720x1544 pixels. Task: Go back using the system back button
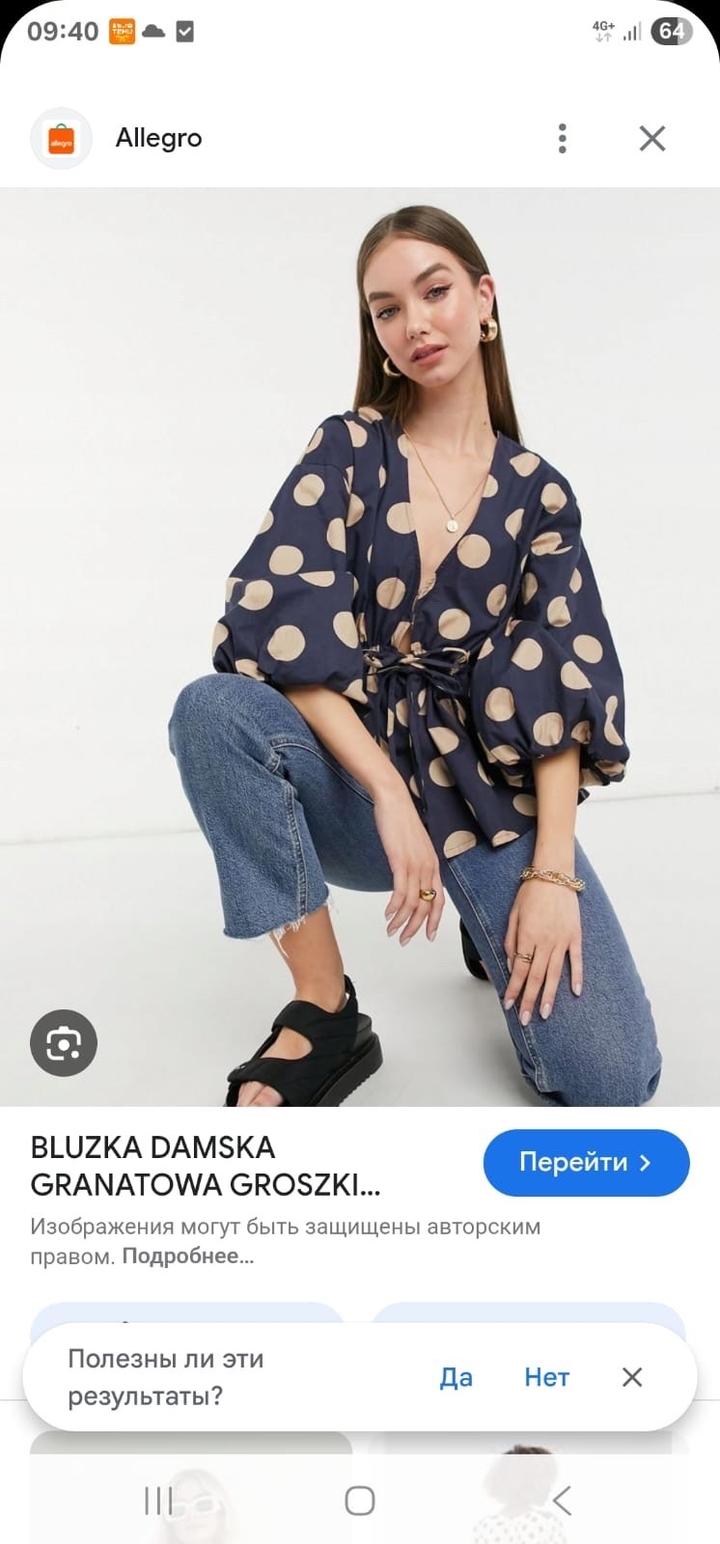[x=562, y=1500]
